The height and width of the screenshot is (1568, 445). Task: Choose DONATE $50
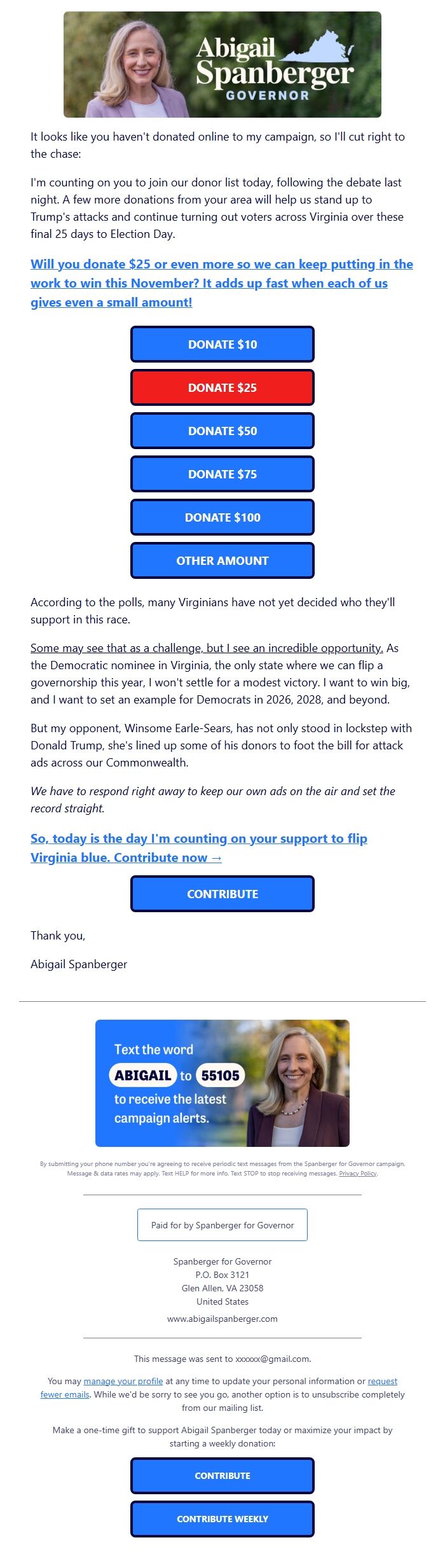coord(222,431)
